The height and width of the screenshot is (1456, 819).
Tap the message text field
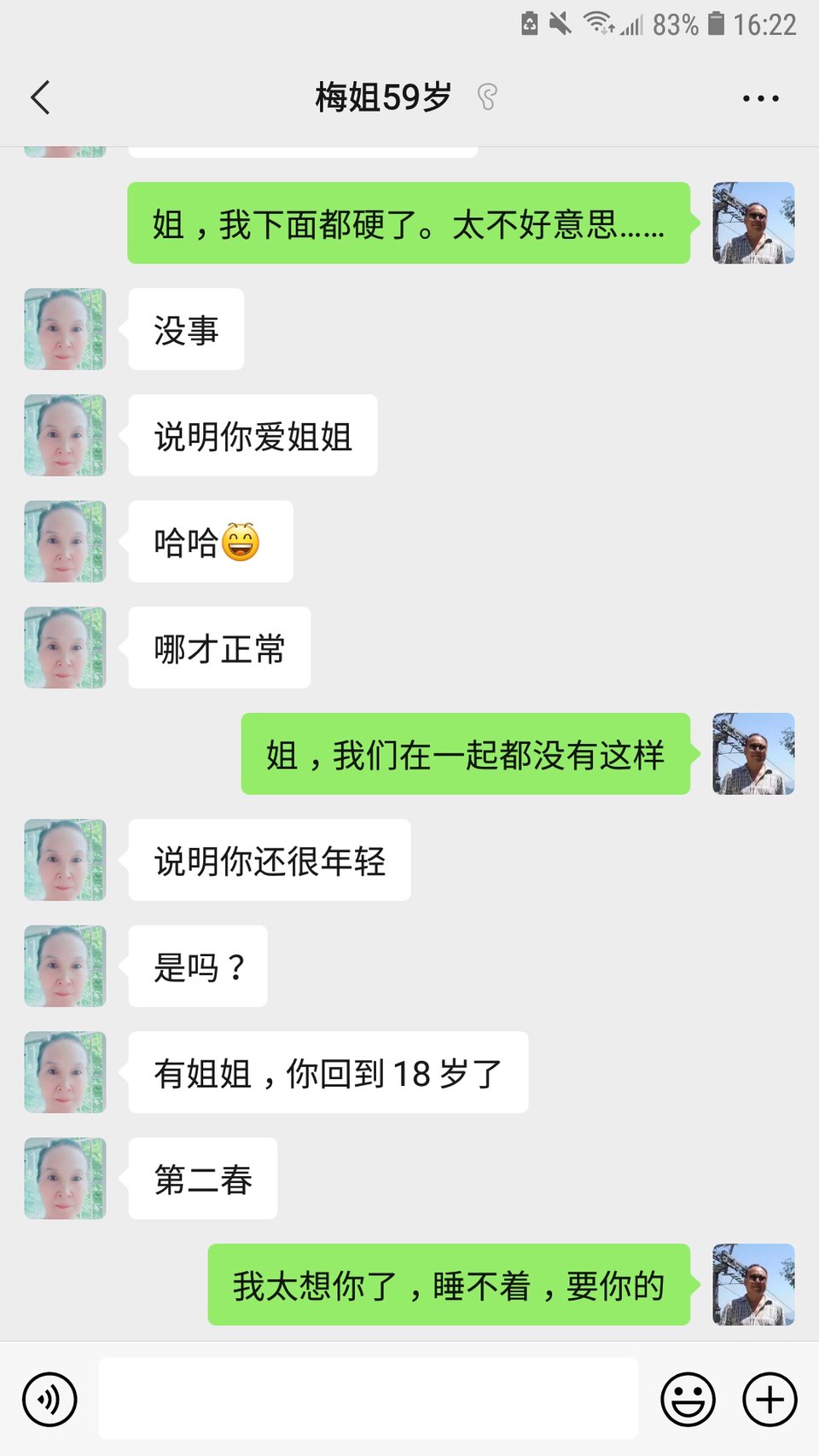(x=368, y=1398)
